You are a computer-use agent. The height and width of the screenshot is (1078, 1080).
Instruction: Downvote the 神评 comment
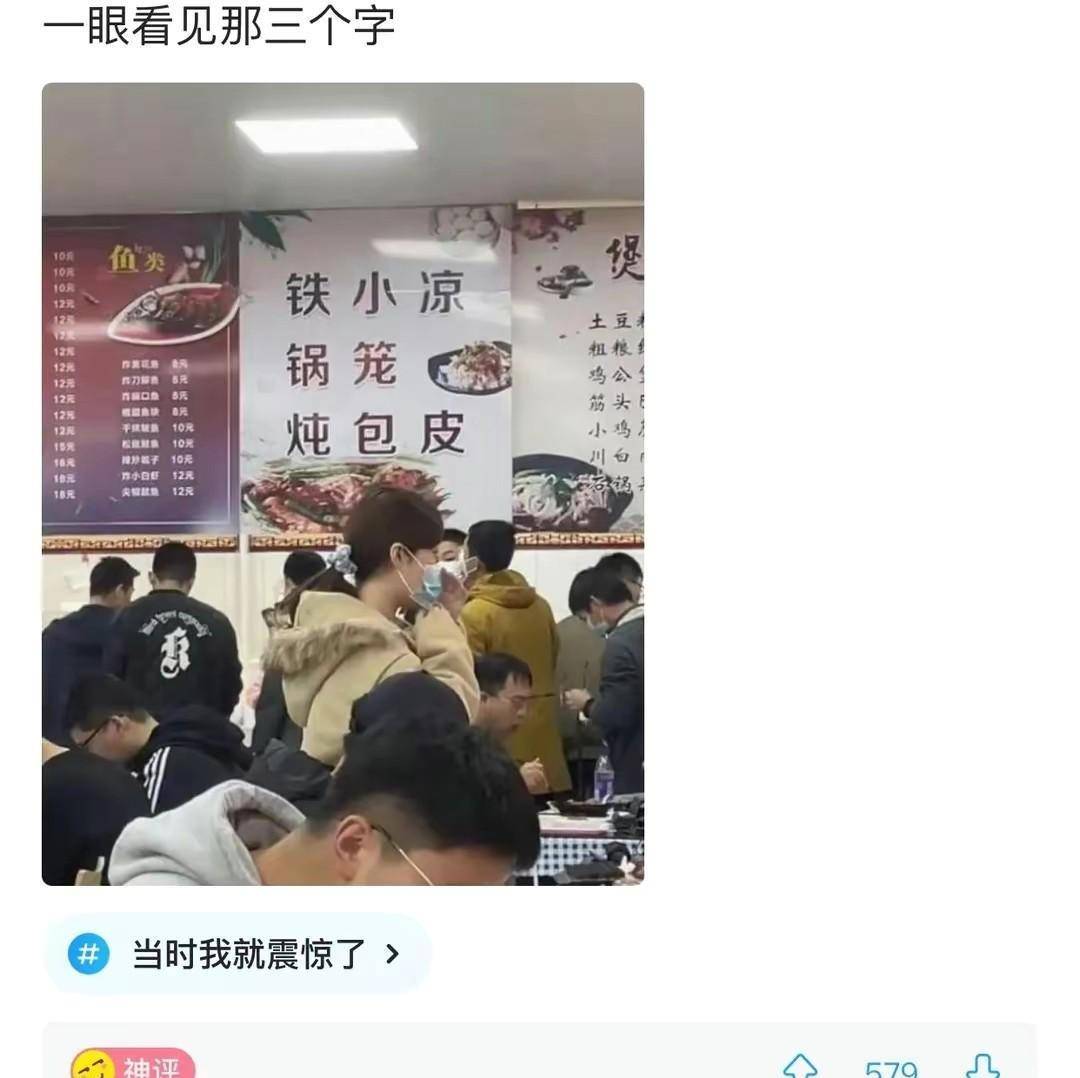(x=982, y=1068)
